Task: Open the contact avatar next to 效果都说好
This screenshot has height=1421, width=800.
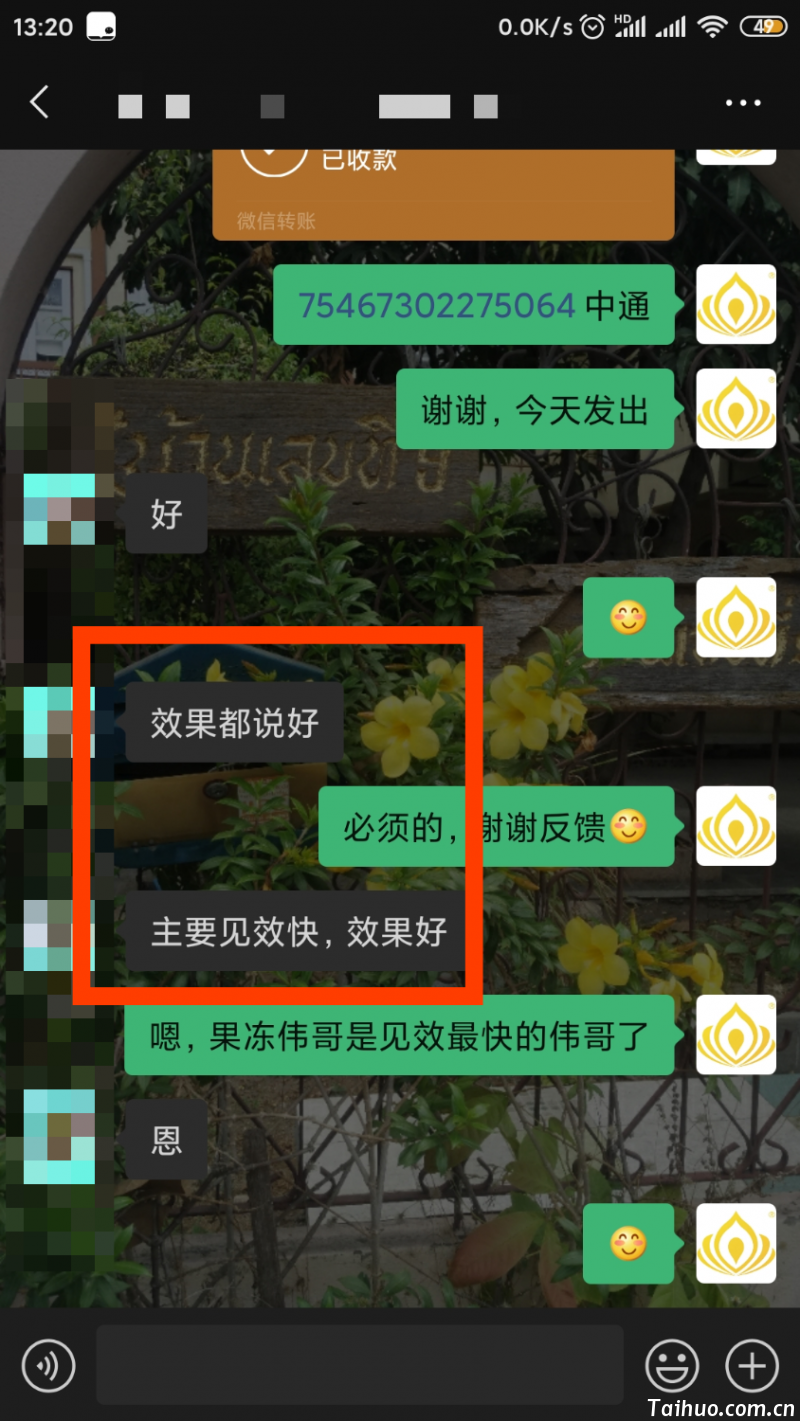Action: pyautogui.click(x=58, y=722)
